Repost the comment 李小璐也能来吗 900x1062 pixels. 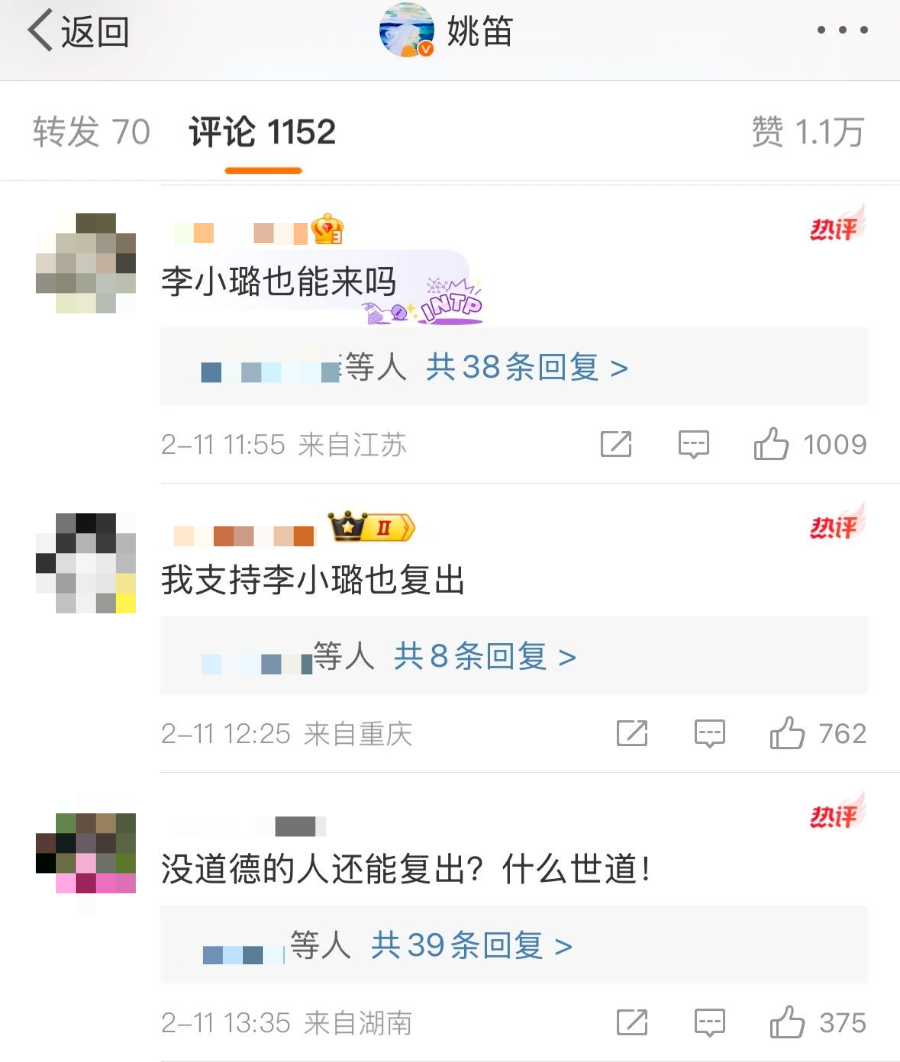(x=616, y=444)
